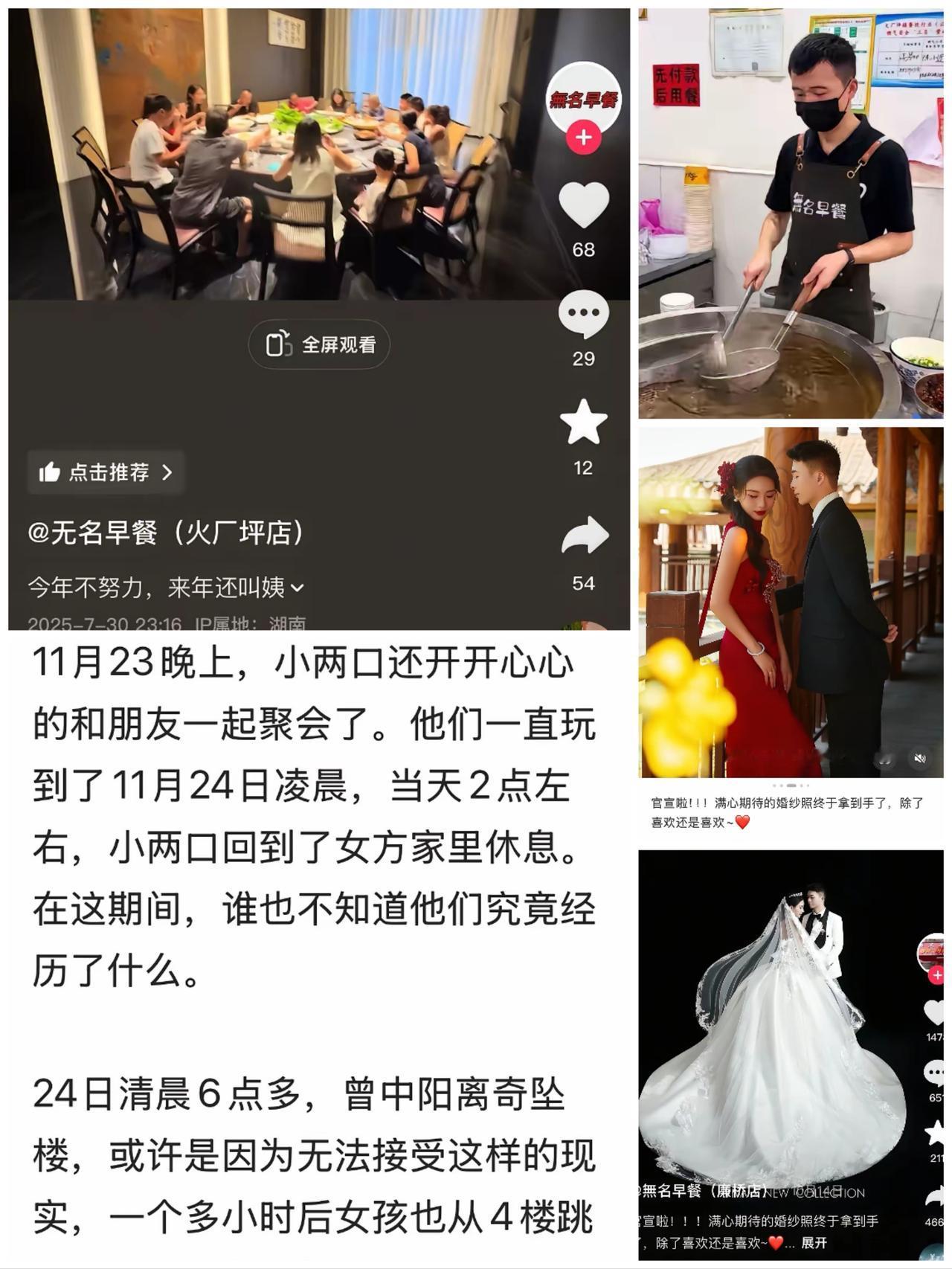Viewport: 952px width, 1269px height.
Task: Follow the 廉桥店 account with its plus icon
Action: tap(936, 974)
